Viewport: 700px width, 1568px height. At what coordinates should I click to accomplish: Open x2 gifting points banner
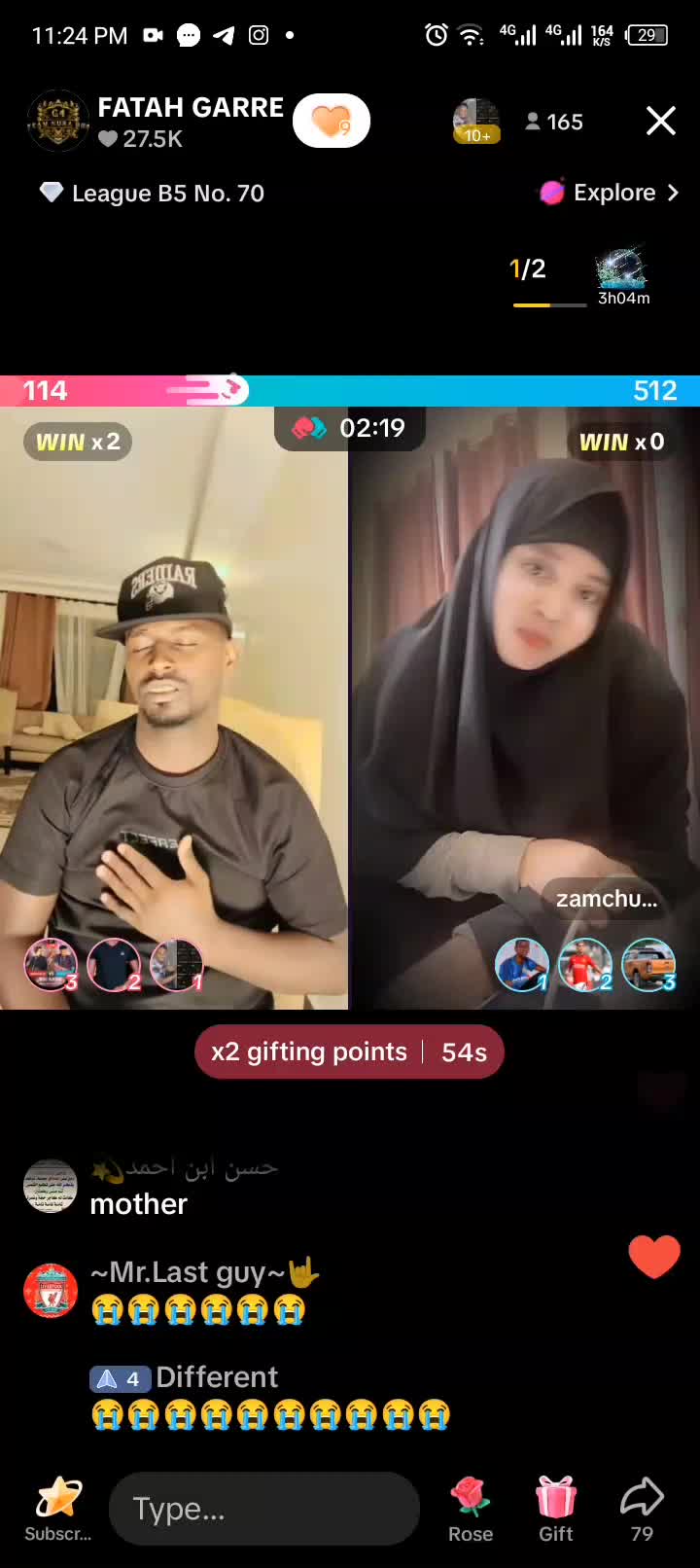(x=350, y=1051)
